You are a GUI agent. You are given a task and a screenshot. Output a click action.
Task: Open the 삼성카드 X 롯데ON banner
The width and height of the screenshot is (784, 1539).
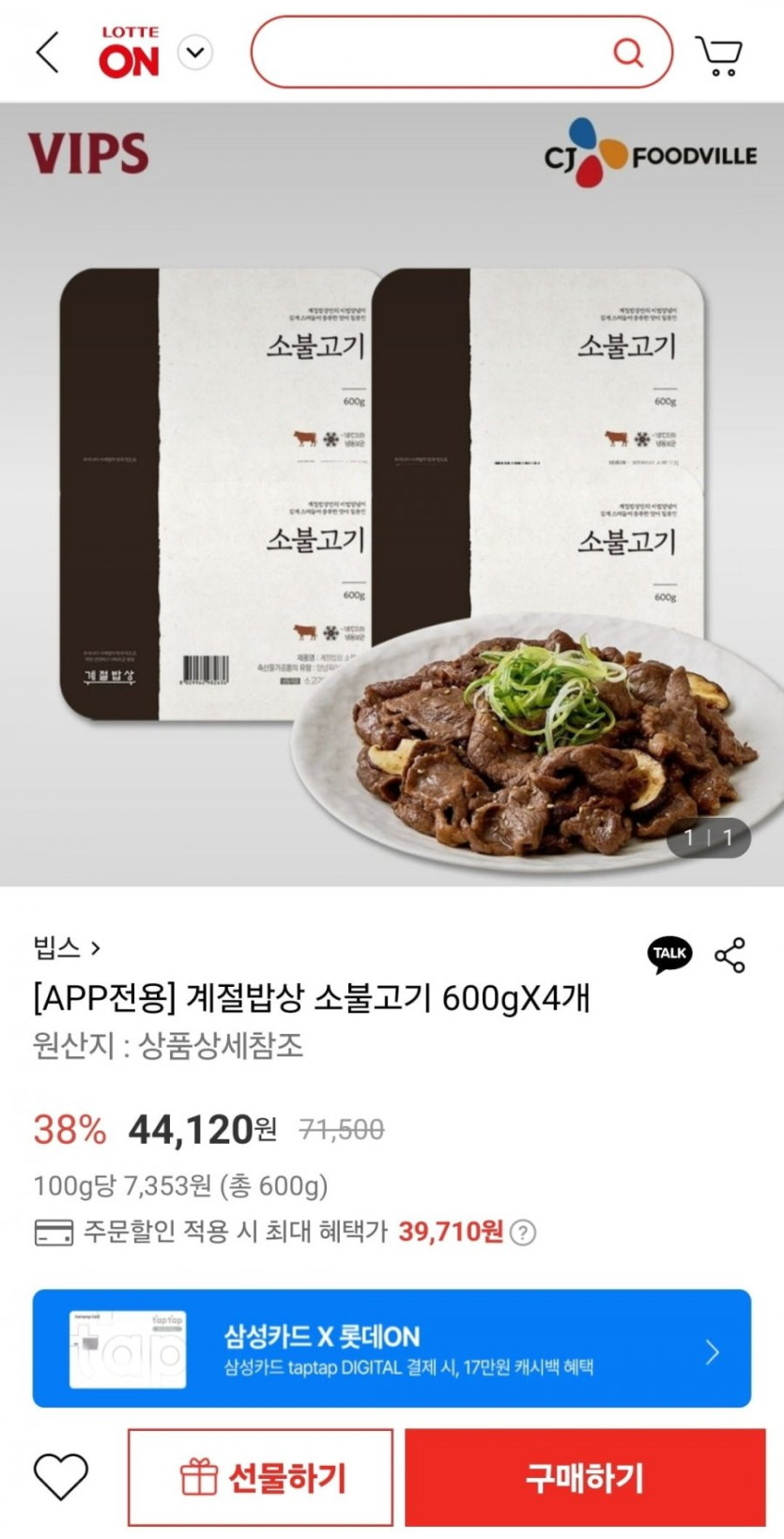(392, 1347)
